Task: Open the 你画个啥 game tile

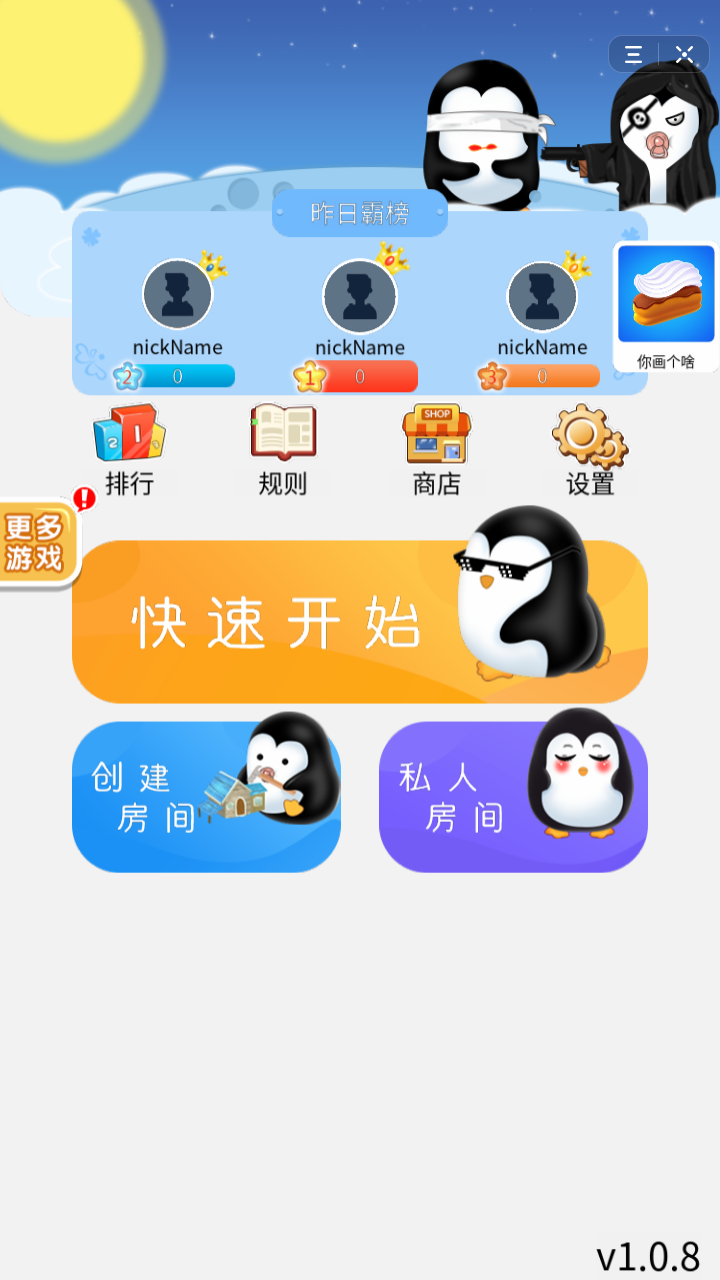Action: (x=666, y=306)
